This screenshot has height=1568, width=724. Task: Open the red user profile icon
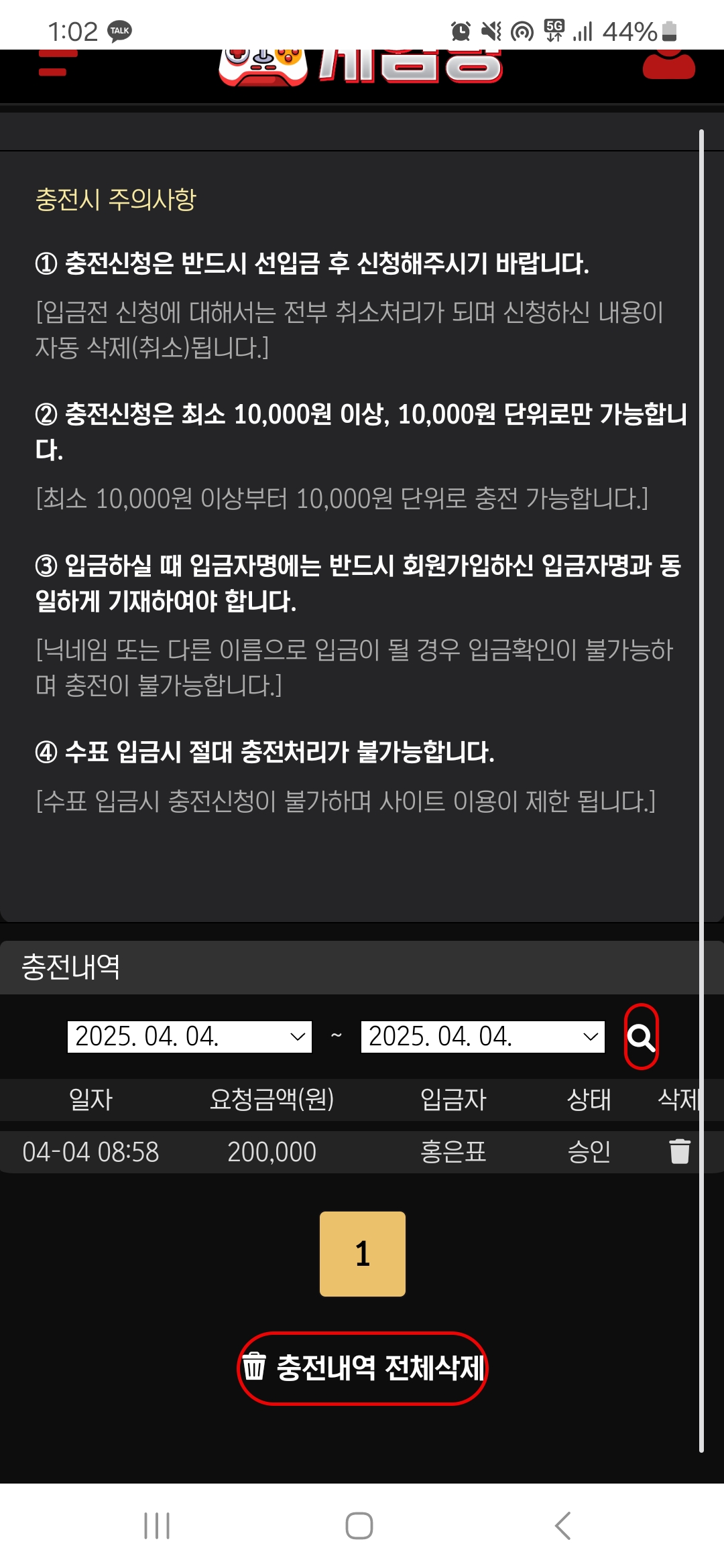668,66
